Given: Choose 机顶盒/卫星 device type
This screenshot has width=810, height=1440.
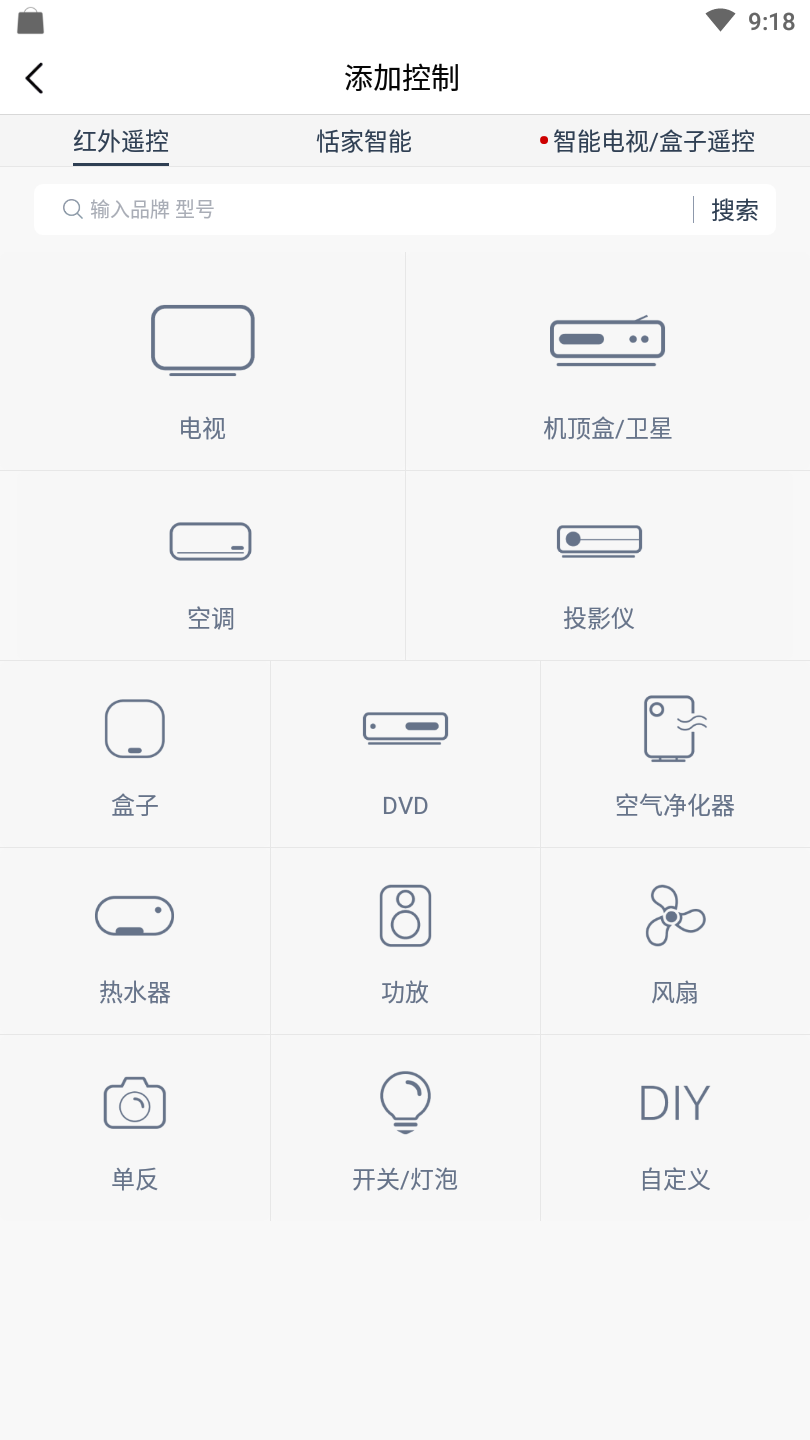Looking at the screenshot, I should [608, 362].
